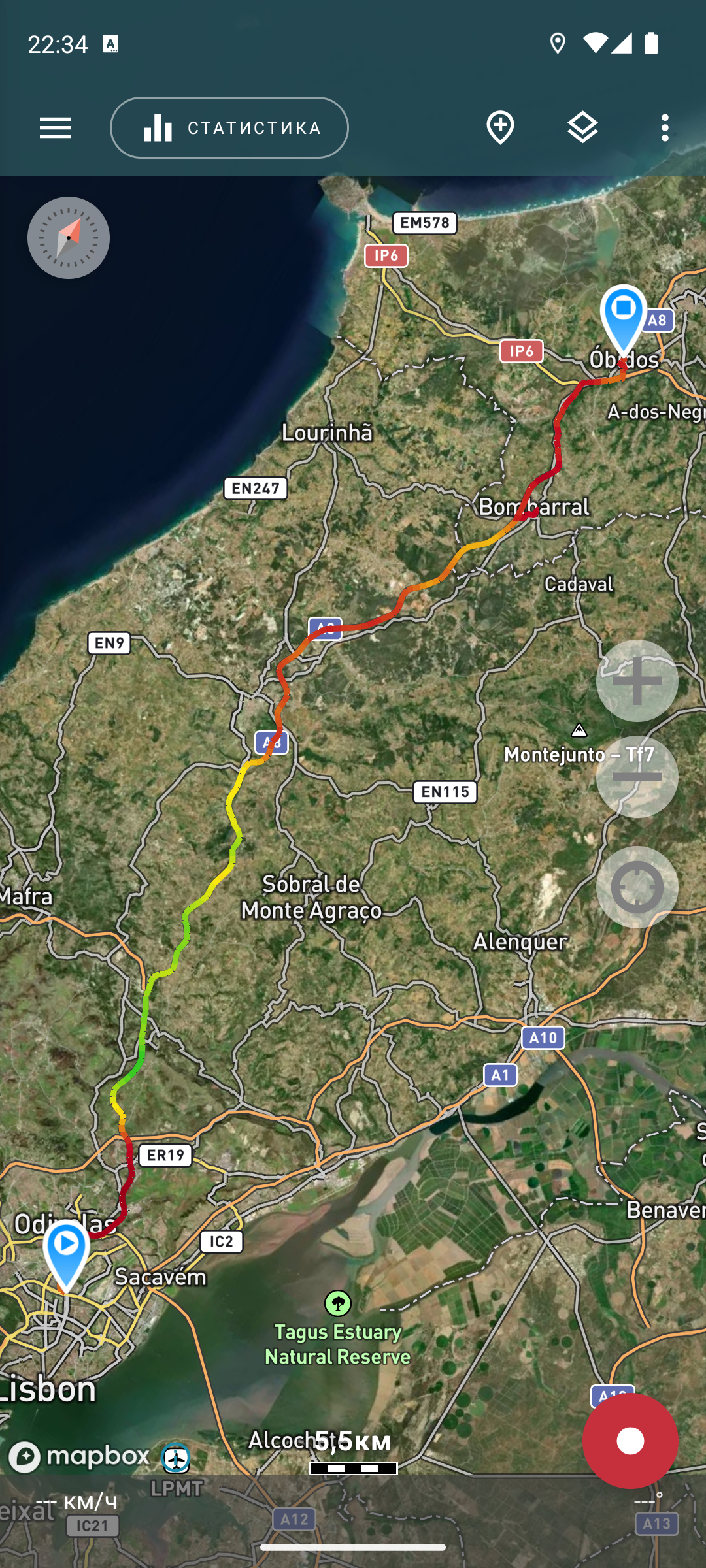
Task: Zoom in with the plus button
Action: tap(637, 681)
